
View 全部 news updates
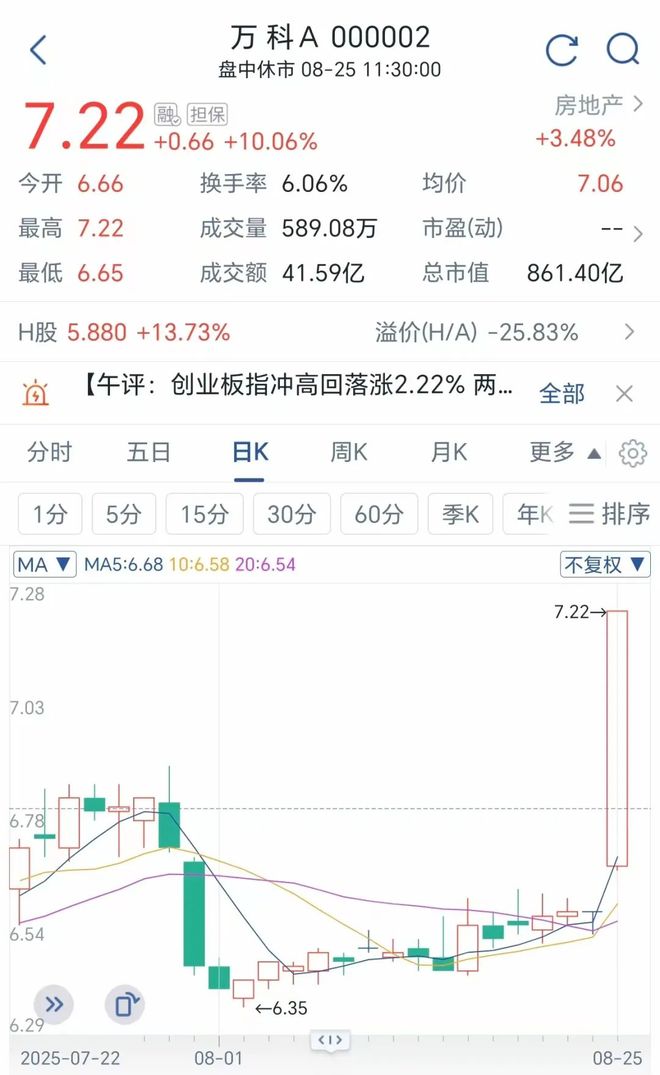tap(561, 394)
